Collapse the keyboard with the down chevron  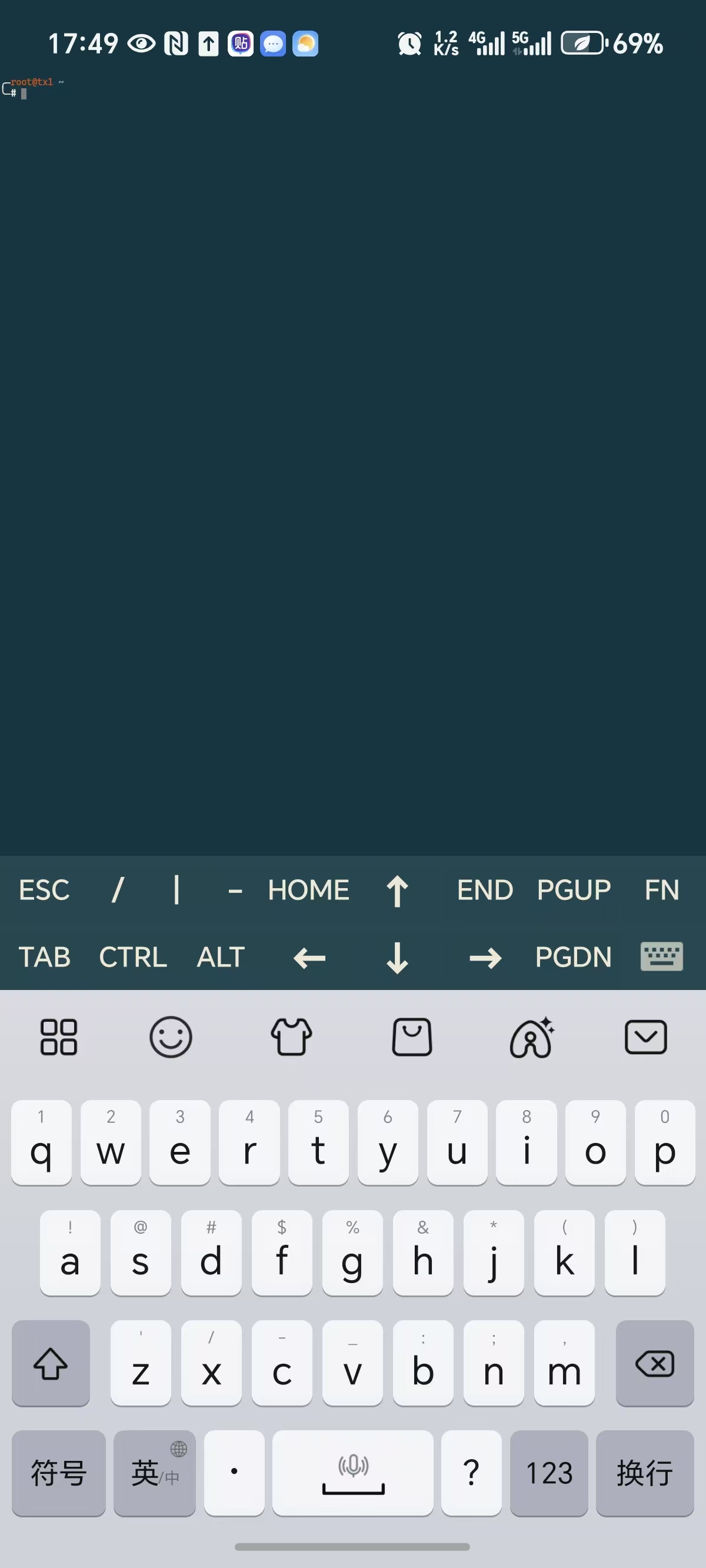coord(646,1037)
